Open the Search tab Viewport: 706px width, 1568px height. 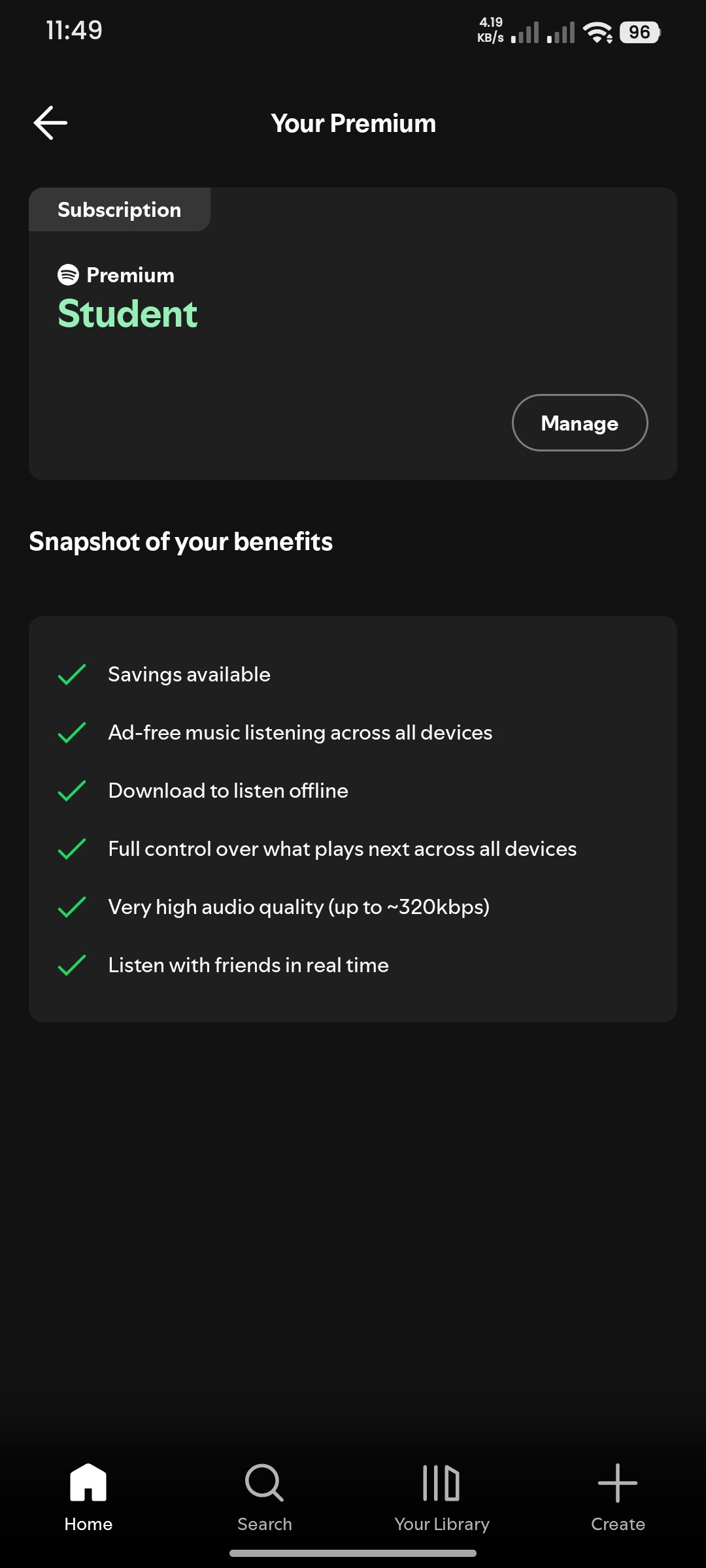(265, 1496)
